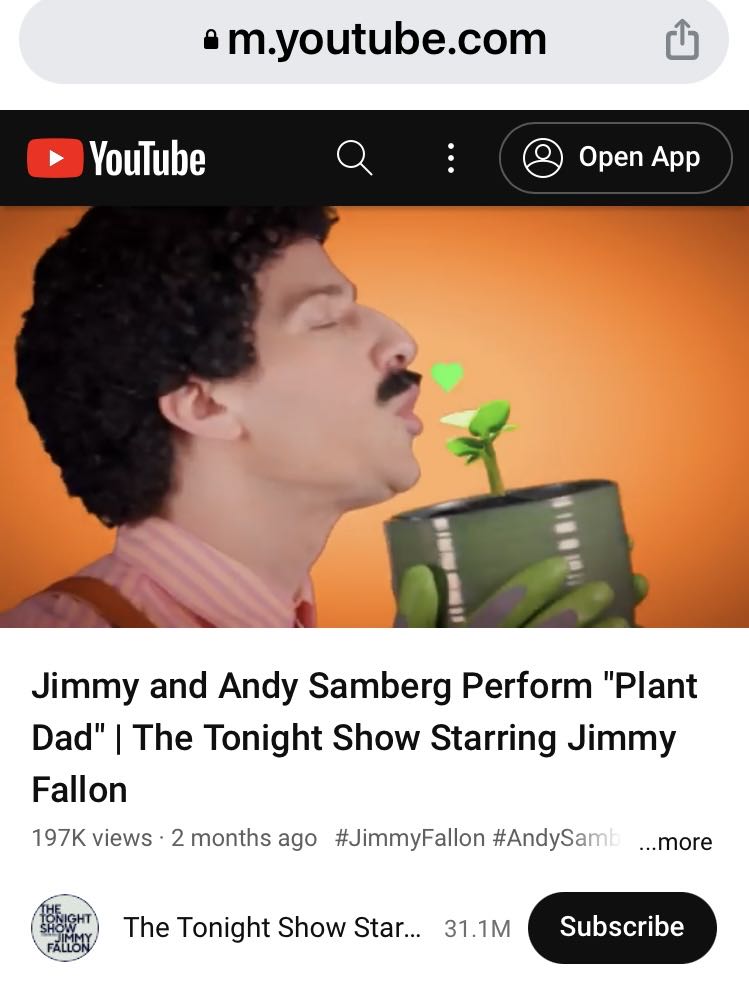Play the Plant Dad video
This screenshot has width=749, height=995.
[x=374, y=416]
